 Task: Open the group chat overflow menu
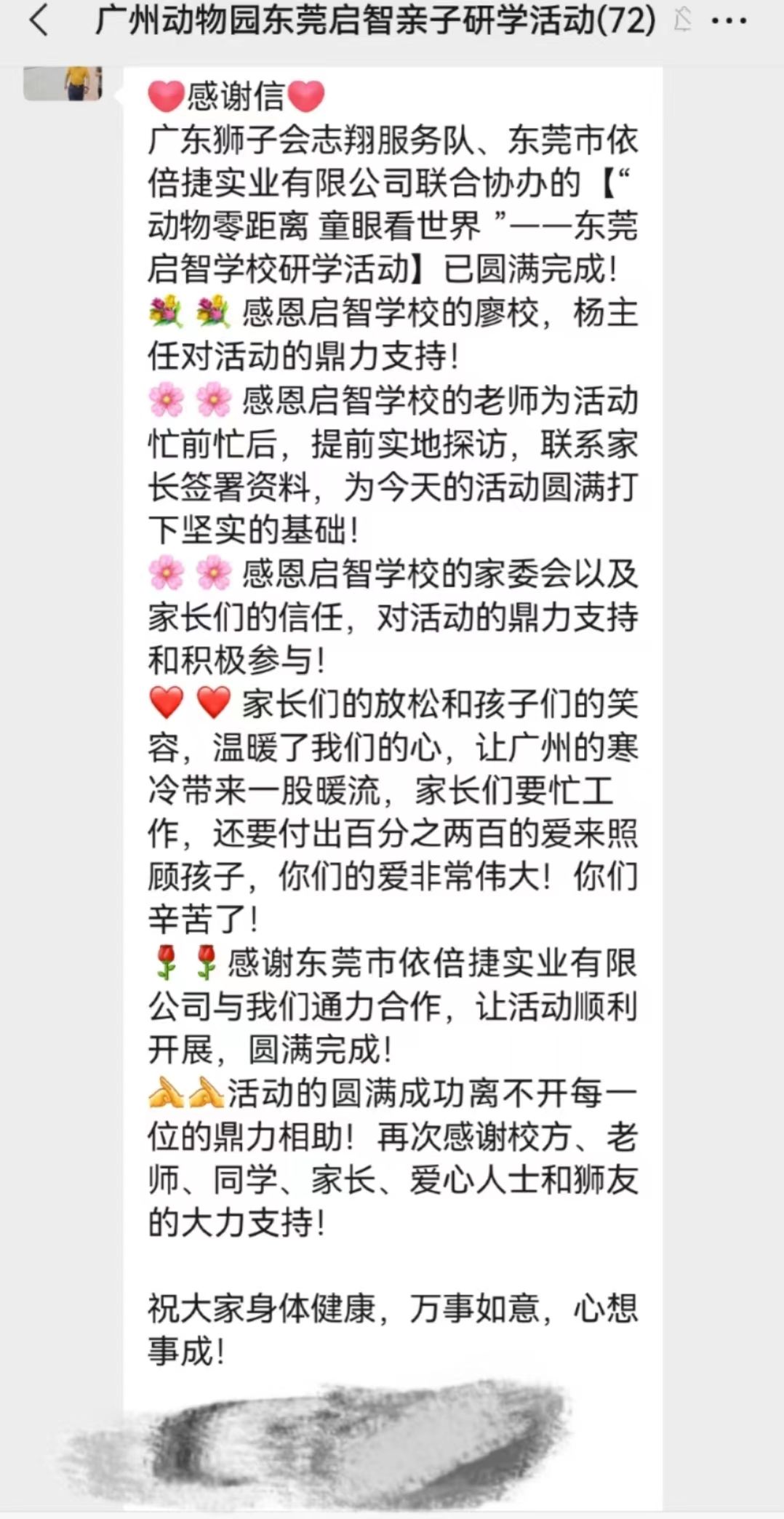point(728,21)
